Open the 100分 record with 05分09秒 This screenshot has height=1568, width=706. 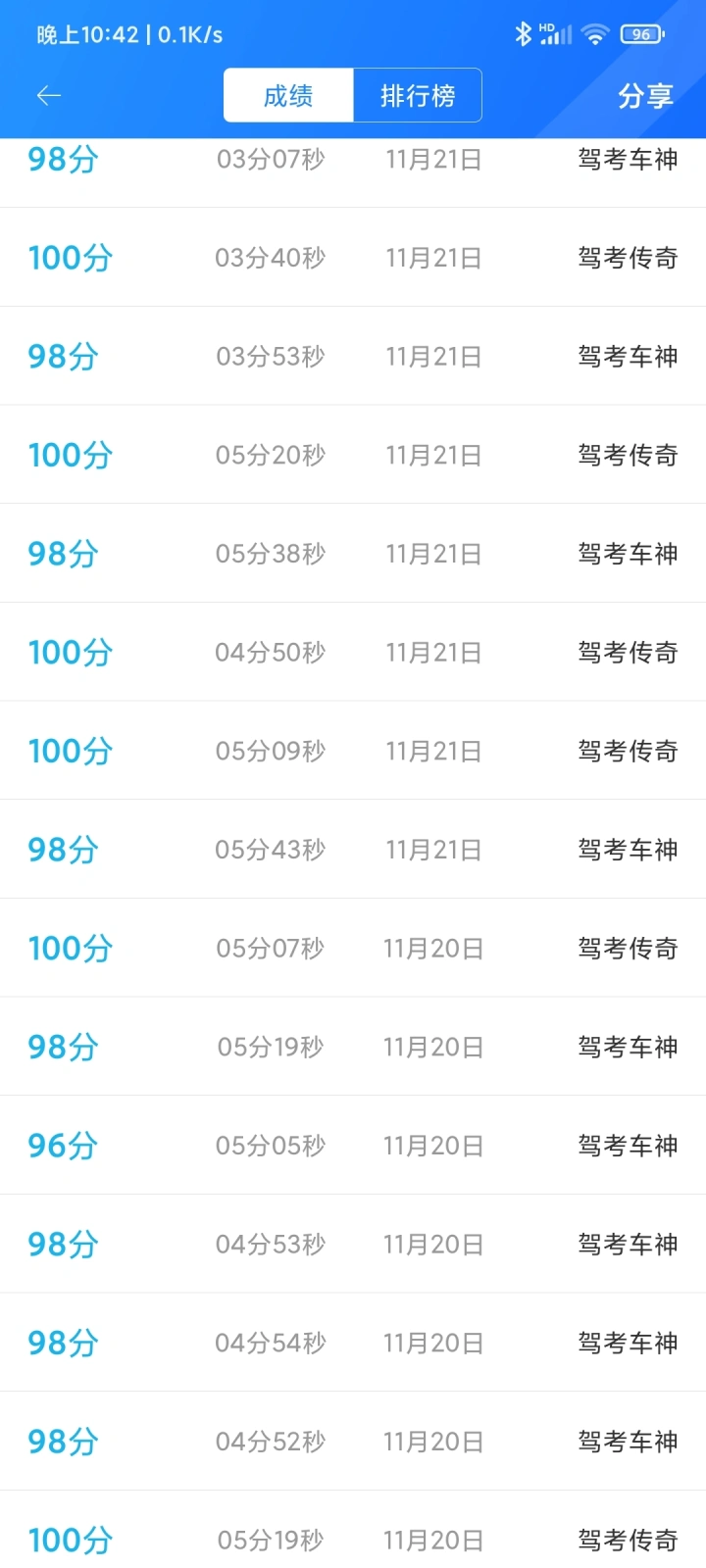[x=353, y=751]
